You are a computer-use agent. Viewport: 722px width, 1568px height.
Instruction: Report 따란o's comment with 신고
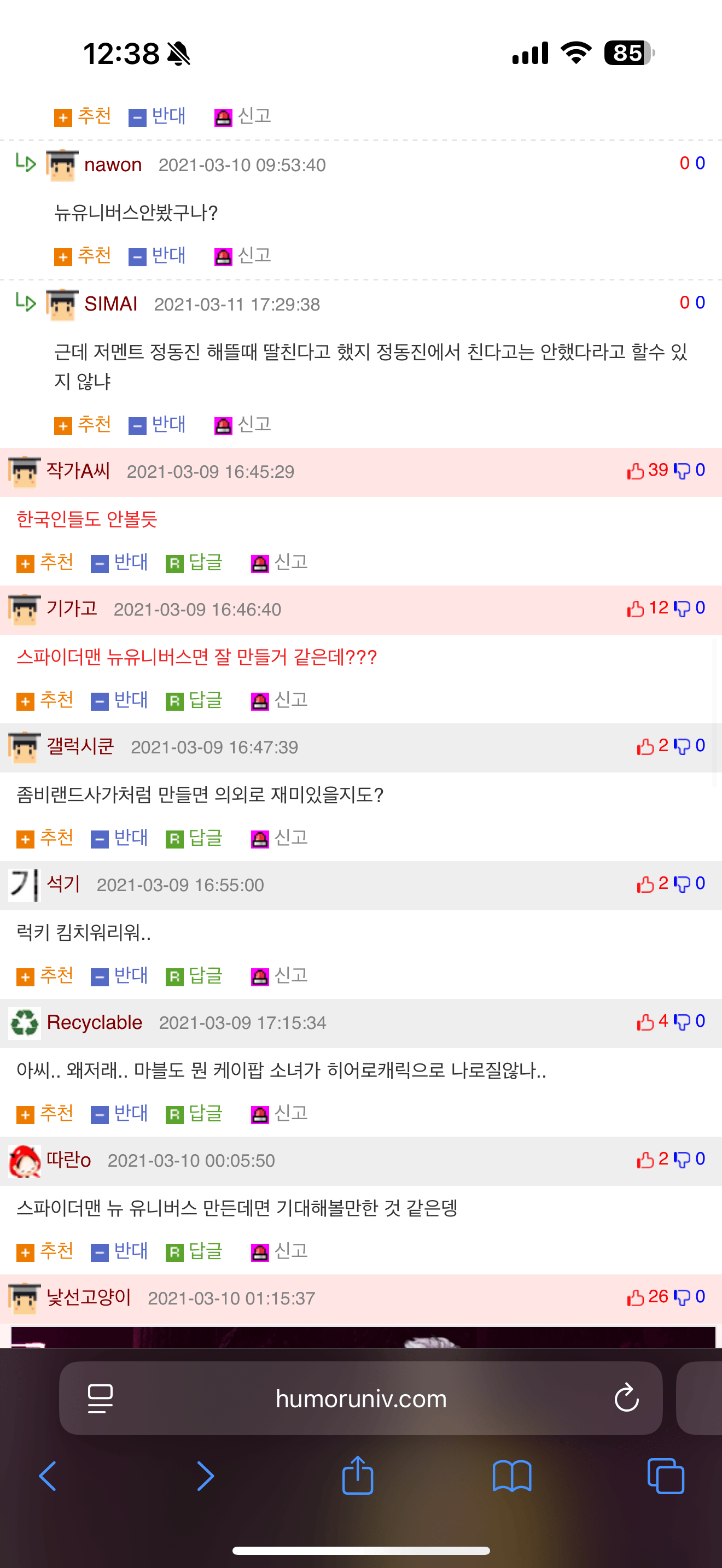click(280, 1251)
